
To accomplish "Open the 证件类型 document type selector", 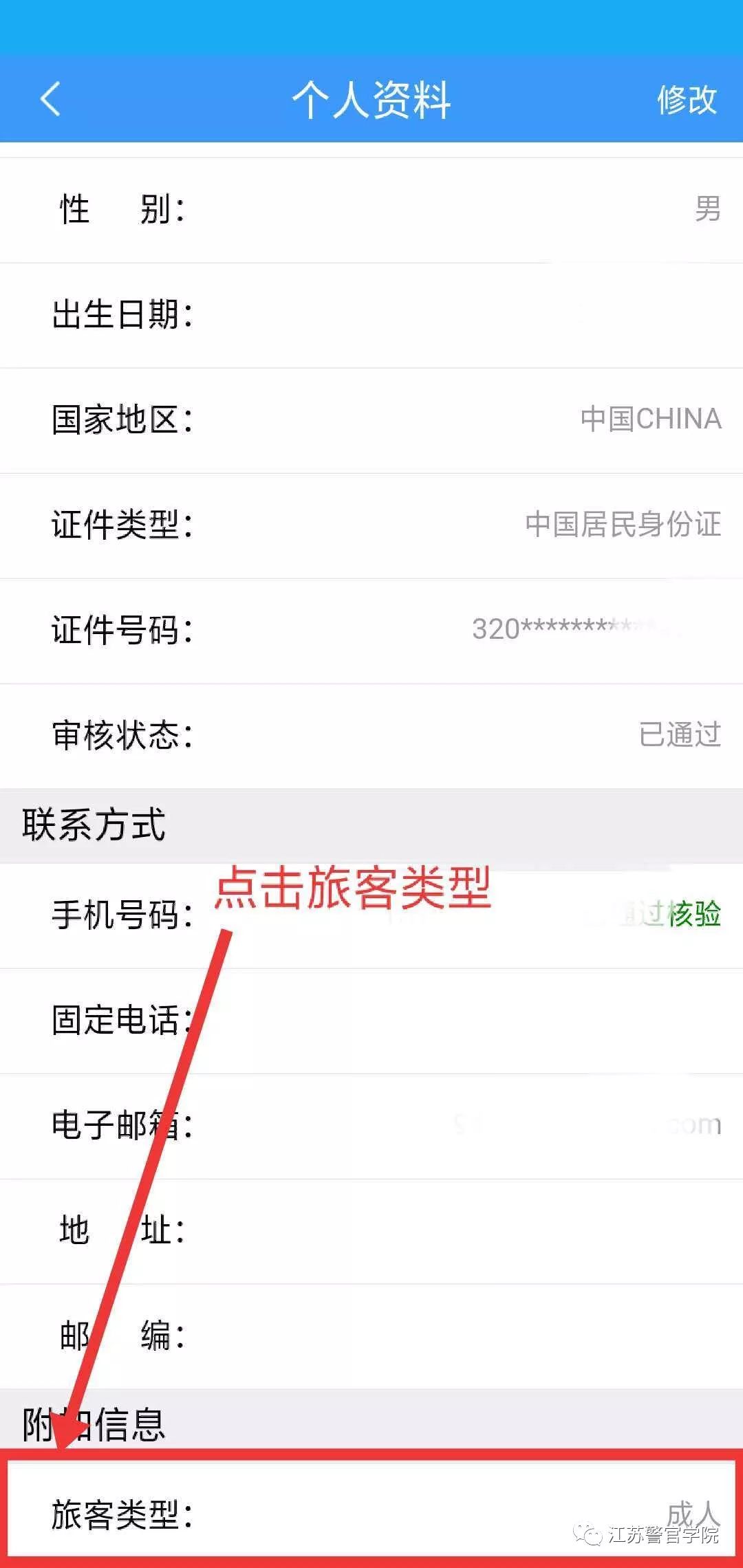I will [x=371, y=525].
